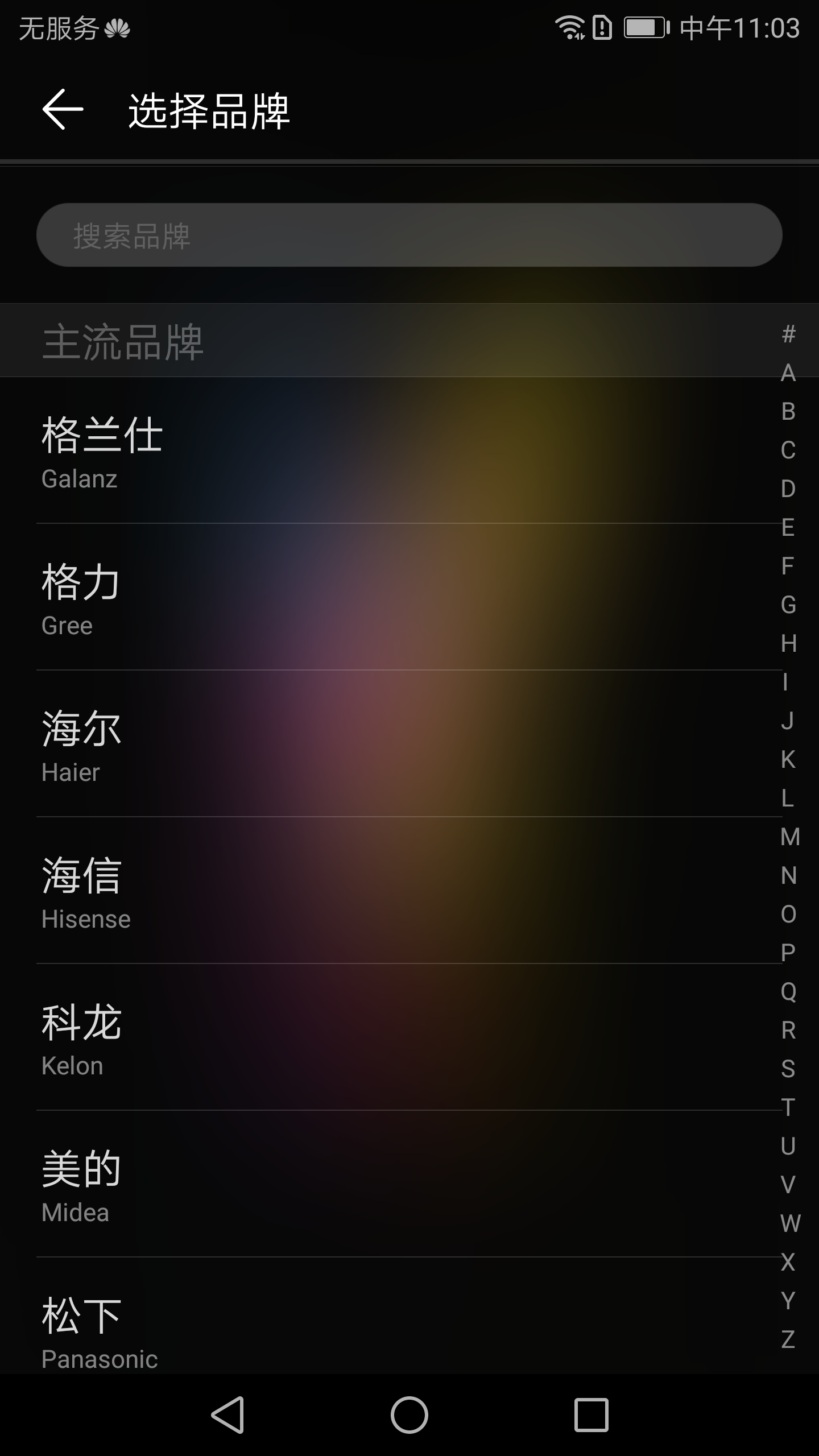
Task: Jump to letter S in index
Action: coord(788,1069)
